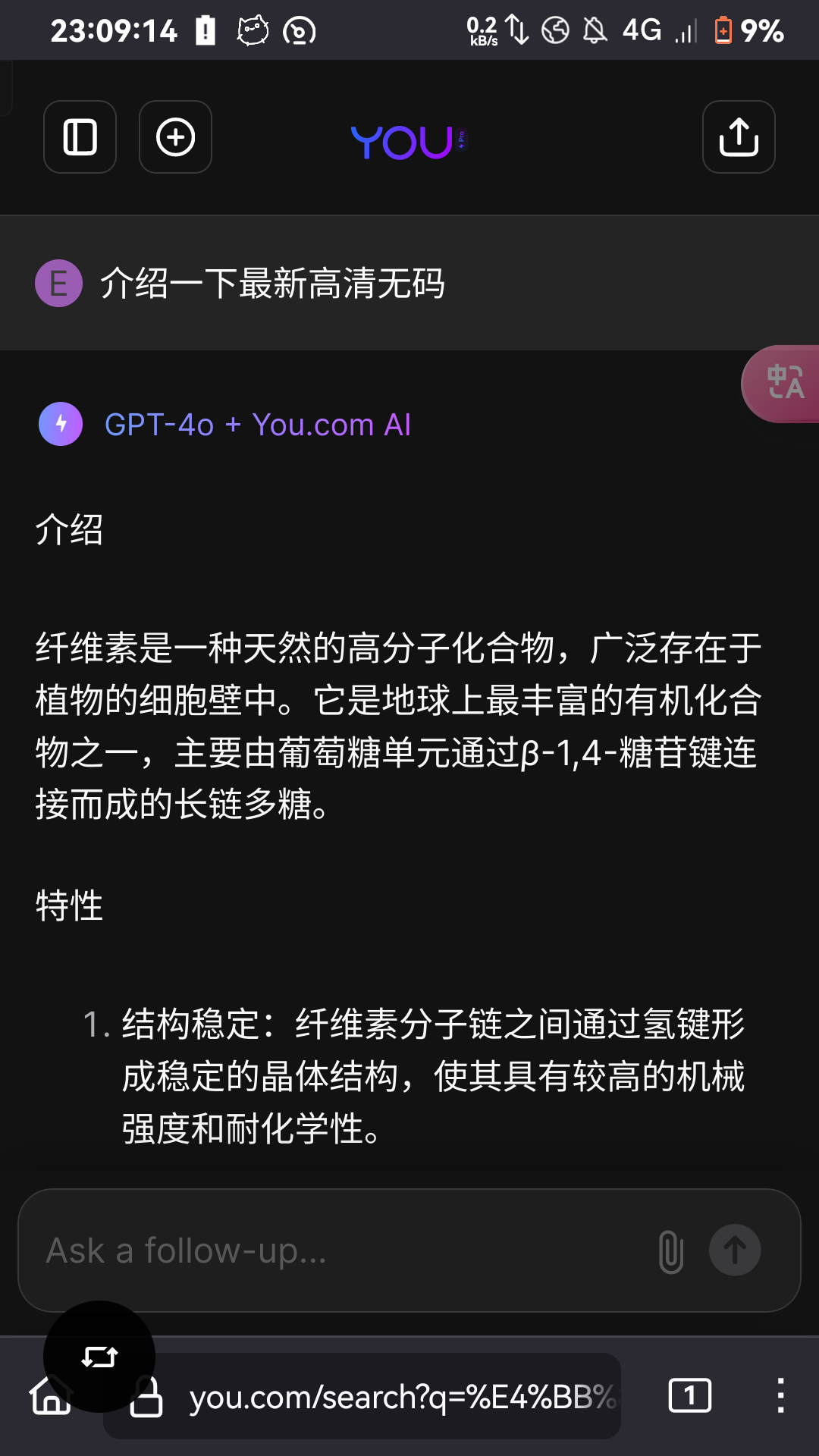Open the browser address bar URL
The width and height of the screenshot is (819, 1456).
click(402, 1396)
